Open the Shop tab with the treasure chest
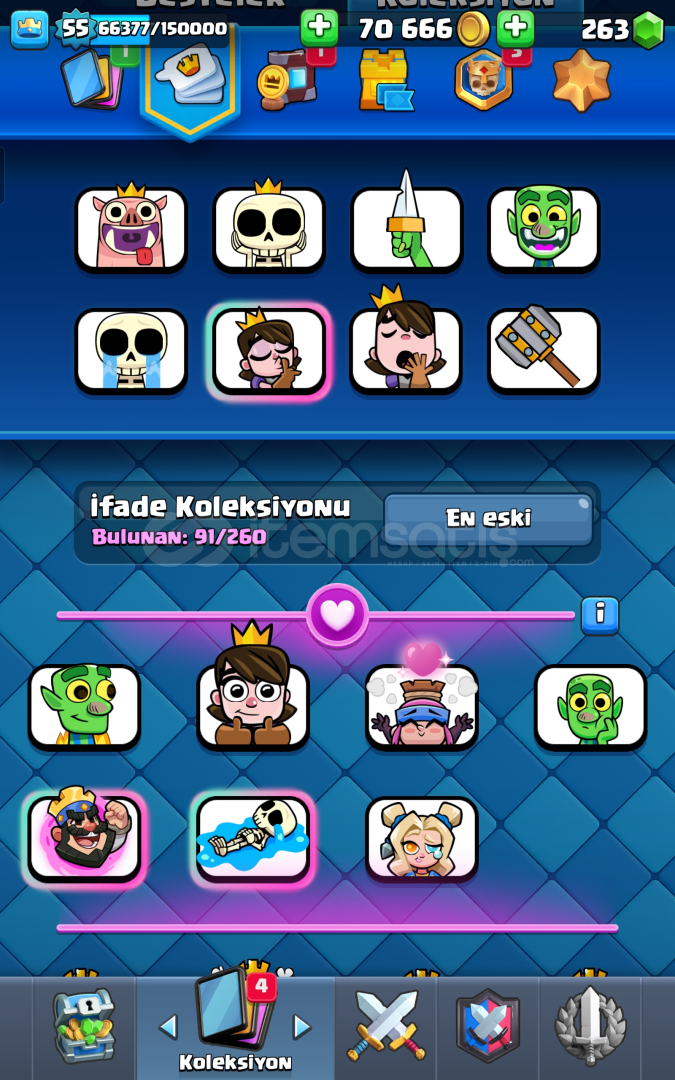The image size is (675, 1080). click(x=84, y=1026)
